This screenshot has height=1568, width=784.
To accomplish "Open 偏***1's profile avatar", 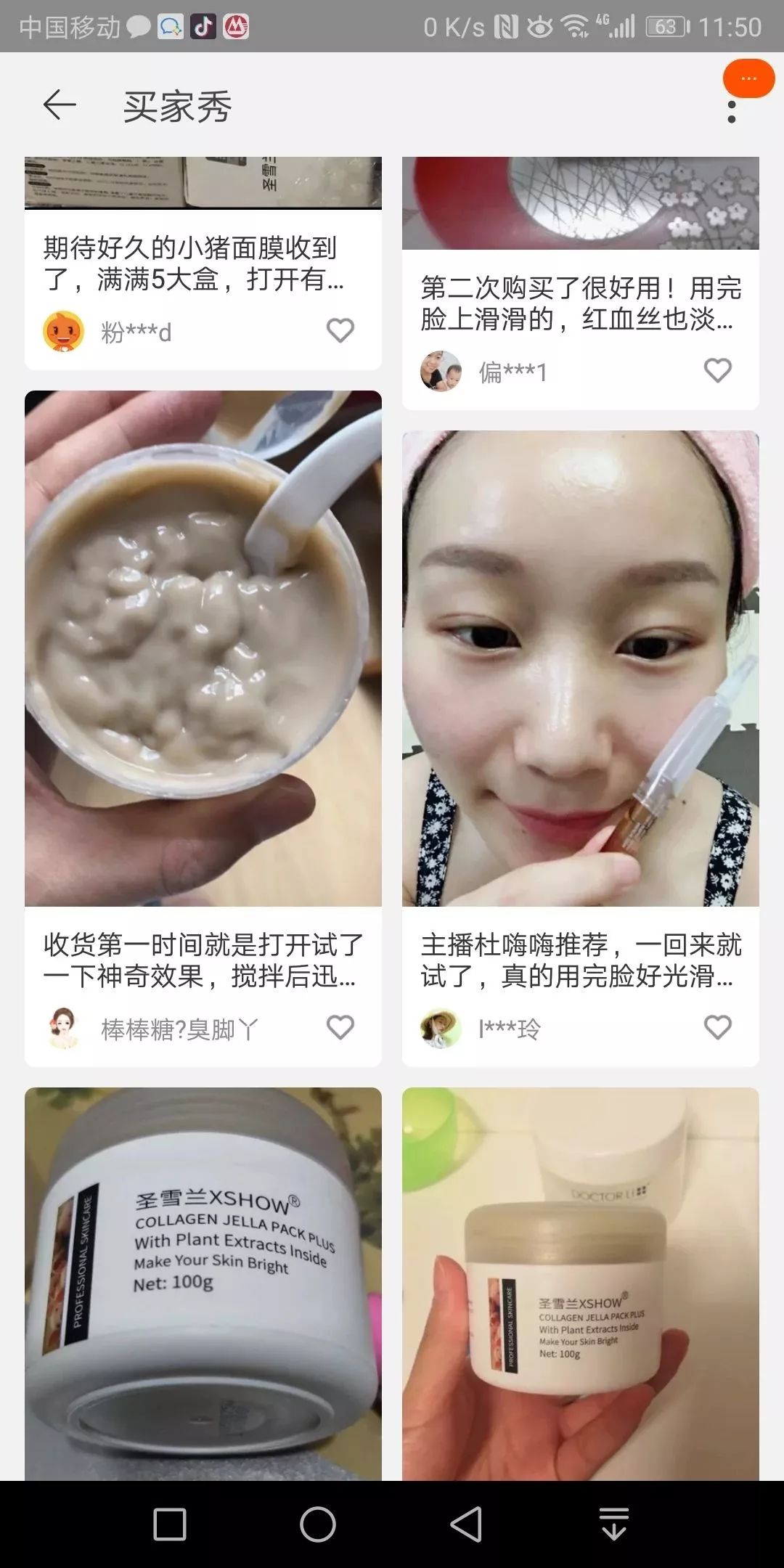I will point(441,371).
